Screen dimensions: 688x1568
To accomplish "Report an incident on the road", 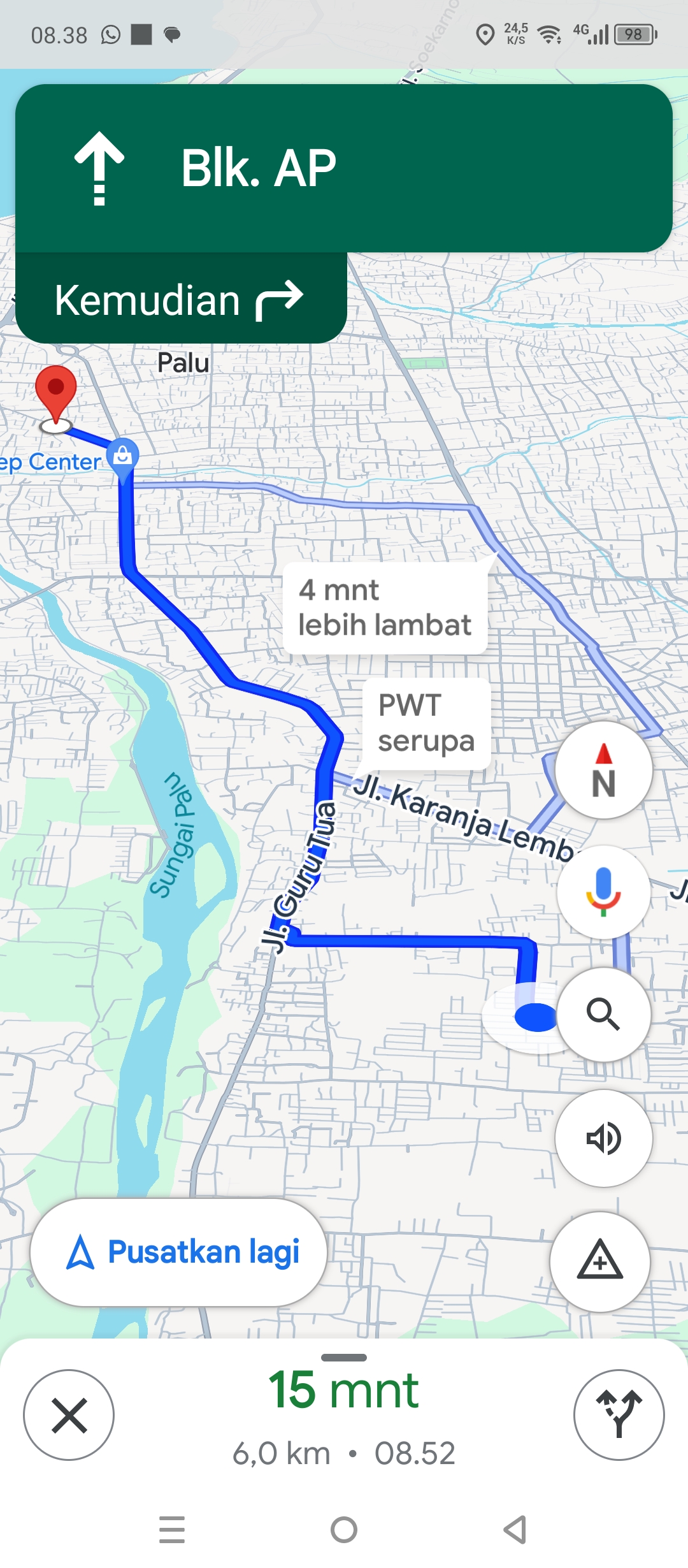I will pyautogui.click(x=600, y=1261).
